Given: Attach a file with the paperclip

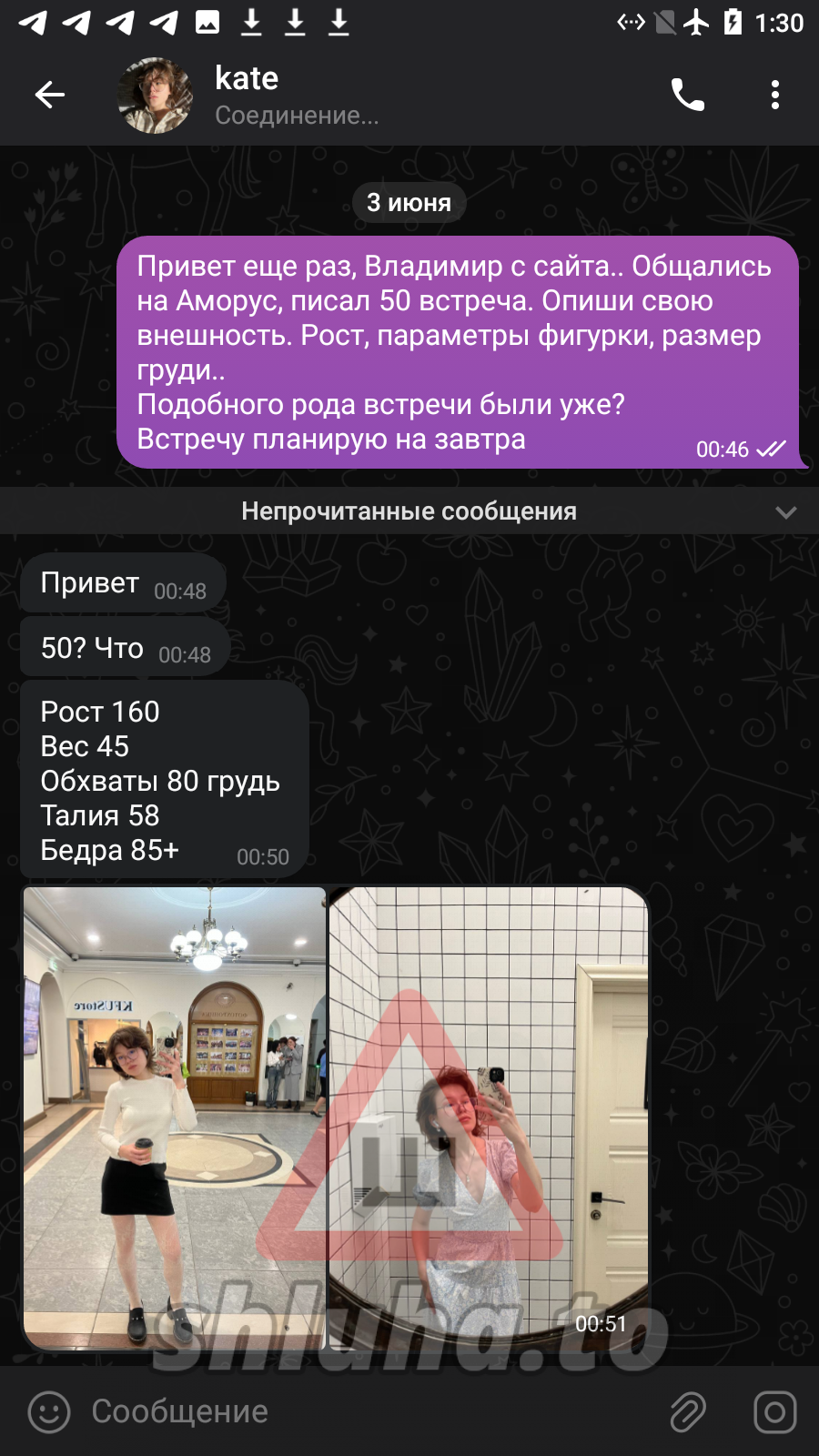Looking at the screenshot, I should coord(689,1412).
